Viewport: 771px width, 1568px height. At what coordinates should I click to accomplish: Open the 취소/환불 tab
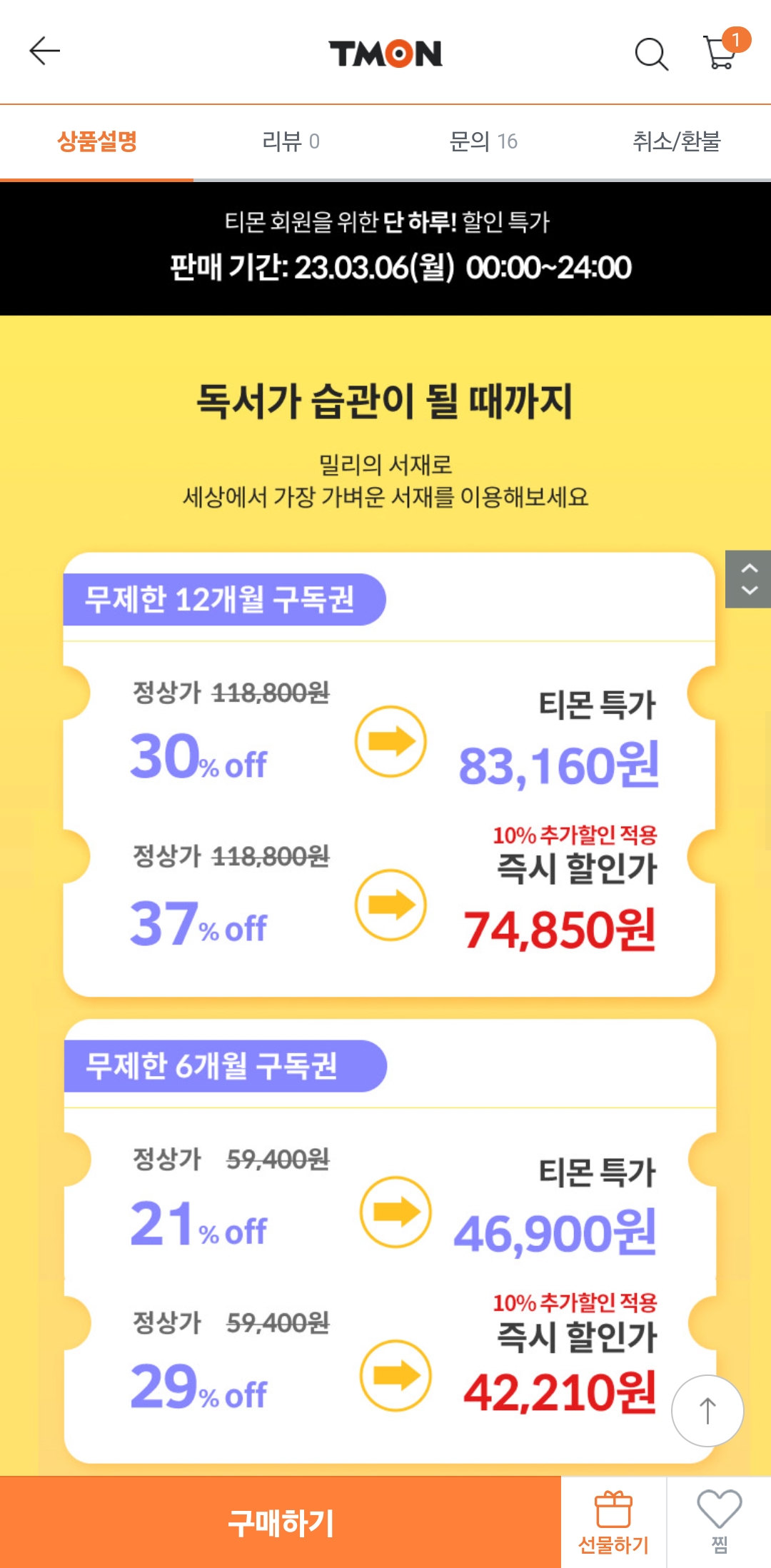coord(675,141)
